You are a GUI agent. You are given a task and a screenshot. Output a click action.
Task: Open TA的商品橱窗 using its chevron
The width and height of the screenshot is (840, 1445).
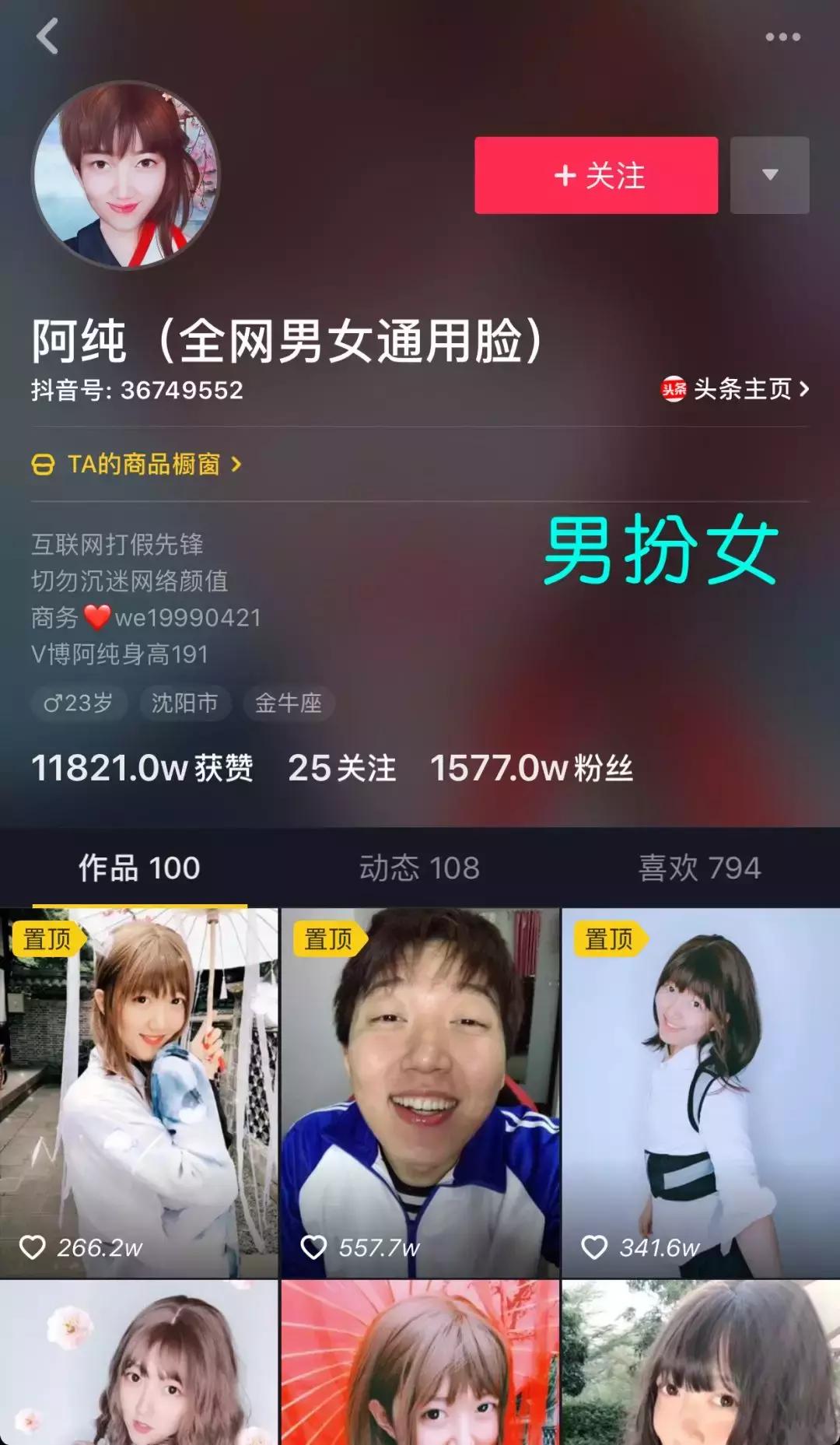click(x=240, y=462)
